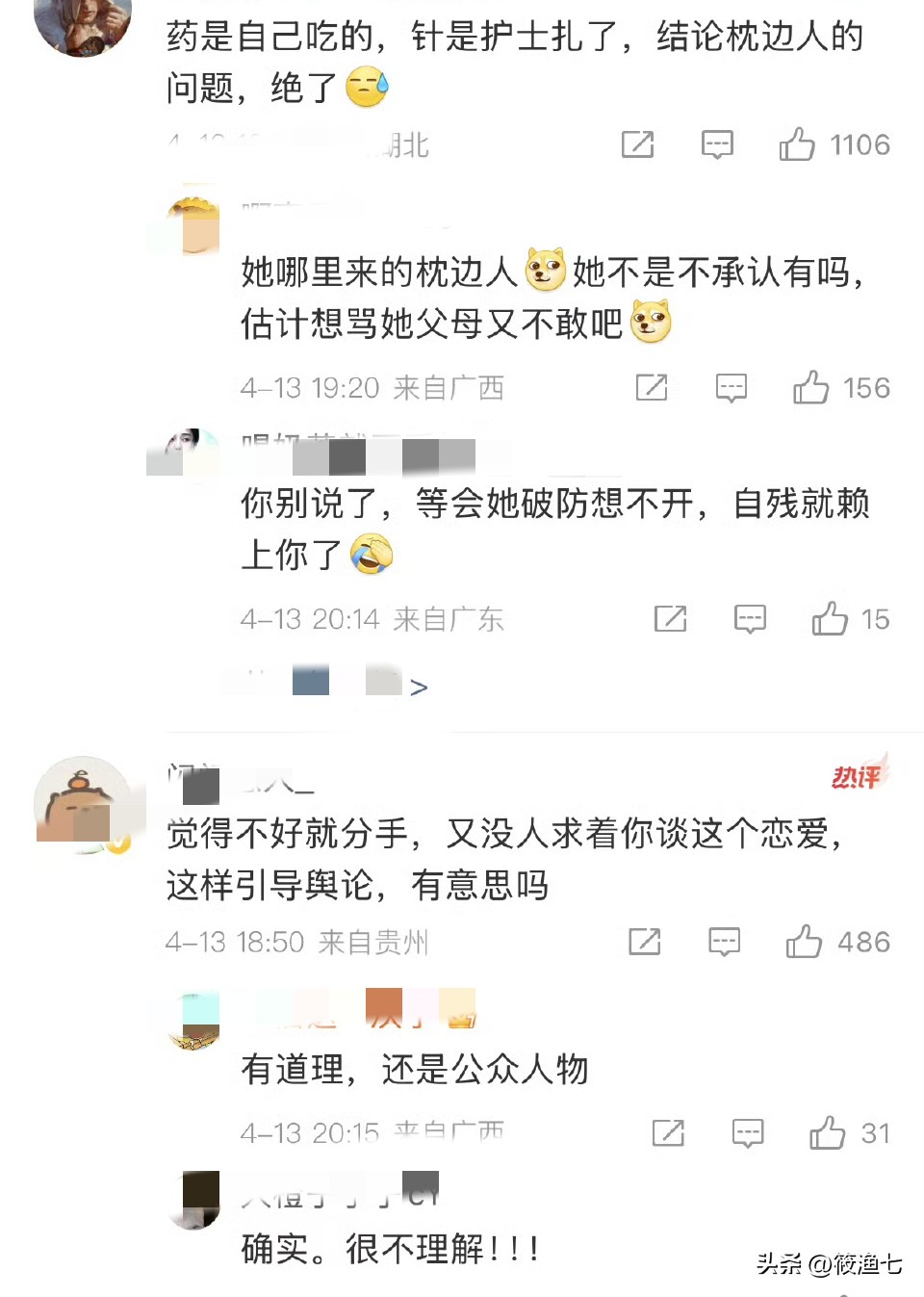Viewport: 924px width, 1297px height.
Task: Repost the comment with 486 likes
Action: [x=644, y=942]
